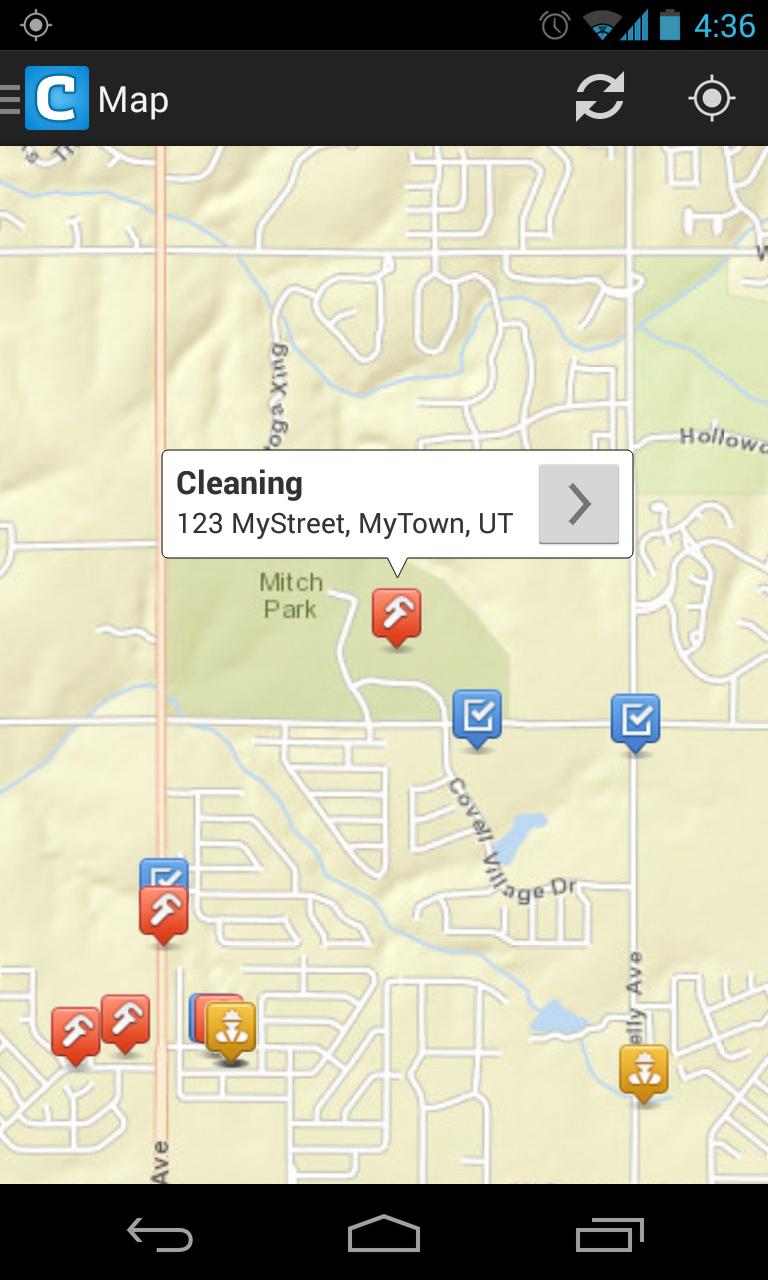Viewport: 768px width, 1280px height.
Task: Select the yellow worker marker near Kelly Ave
Action: (643, 1071)
